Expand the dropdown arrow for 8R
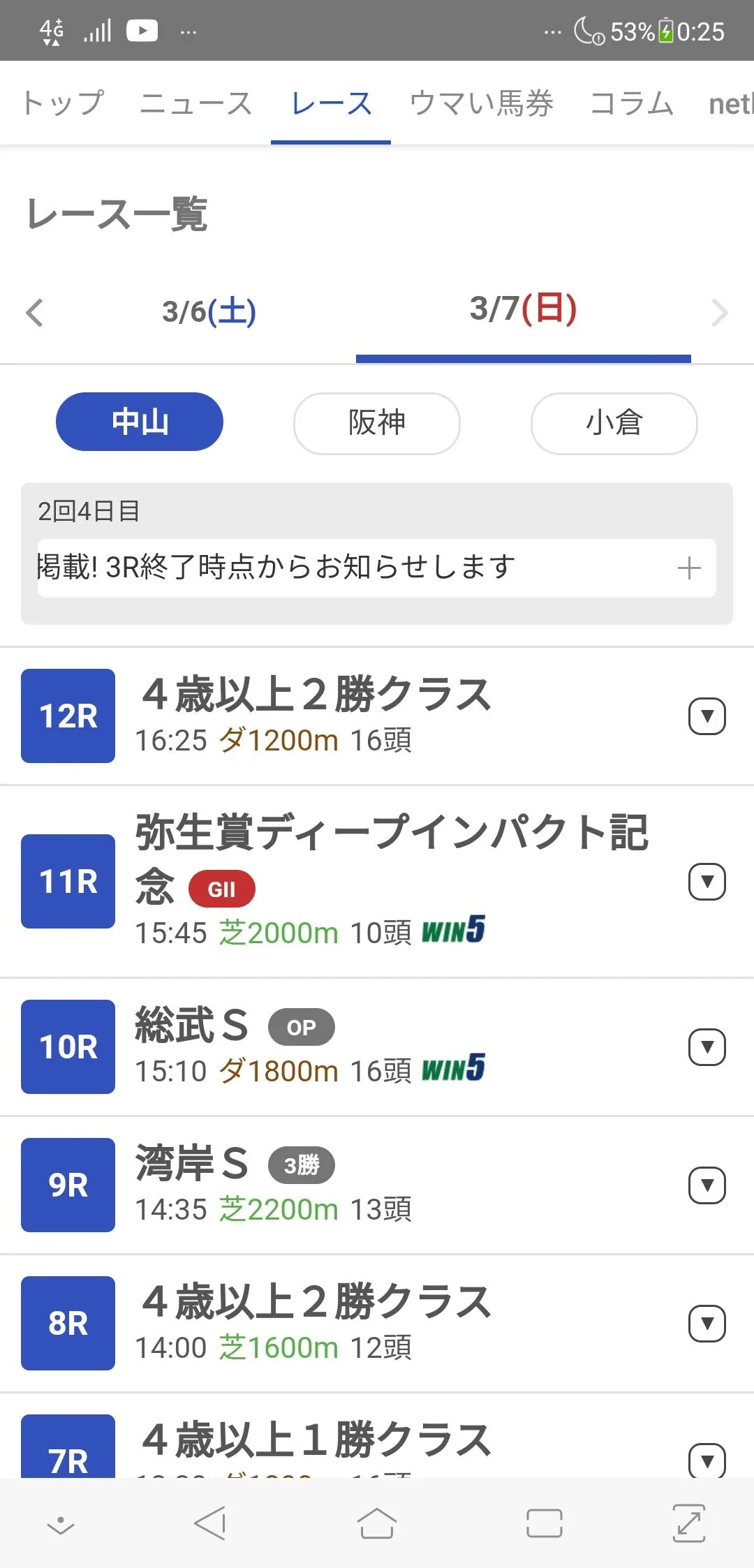This screenshot has width=754, height=1568. 707,1323
